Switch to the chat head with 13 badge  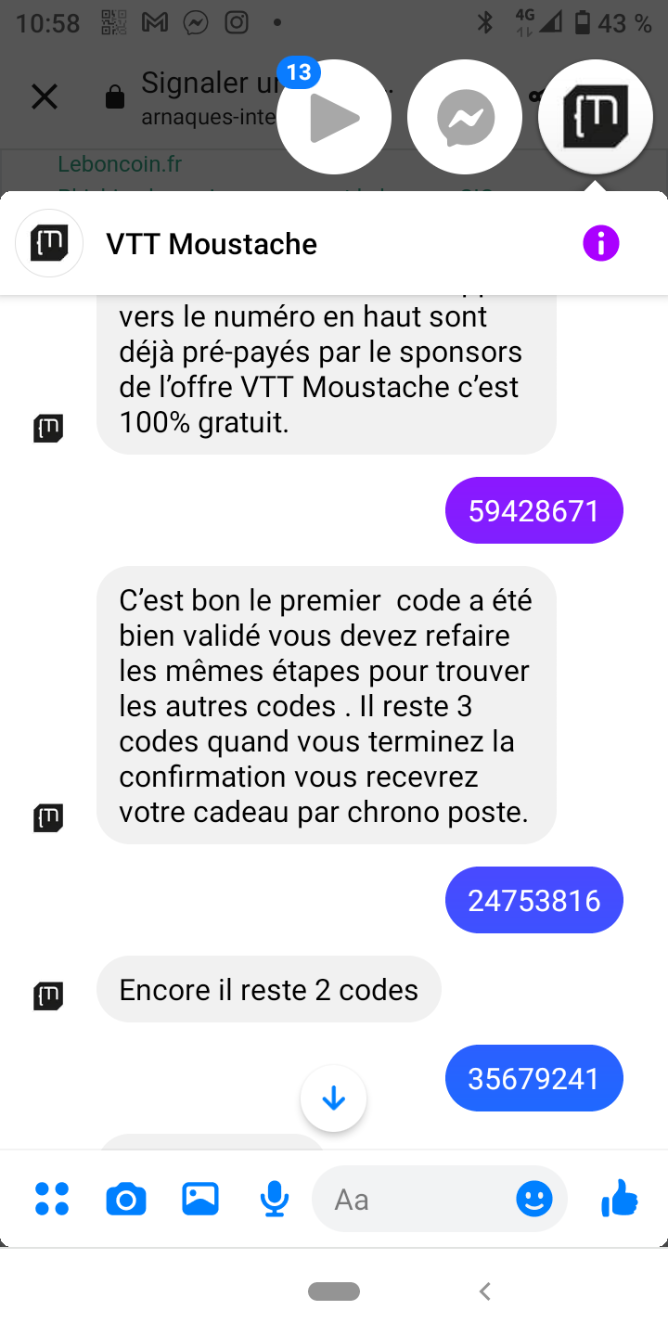click(334, 117)
